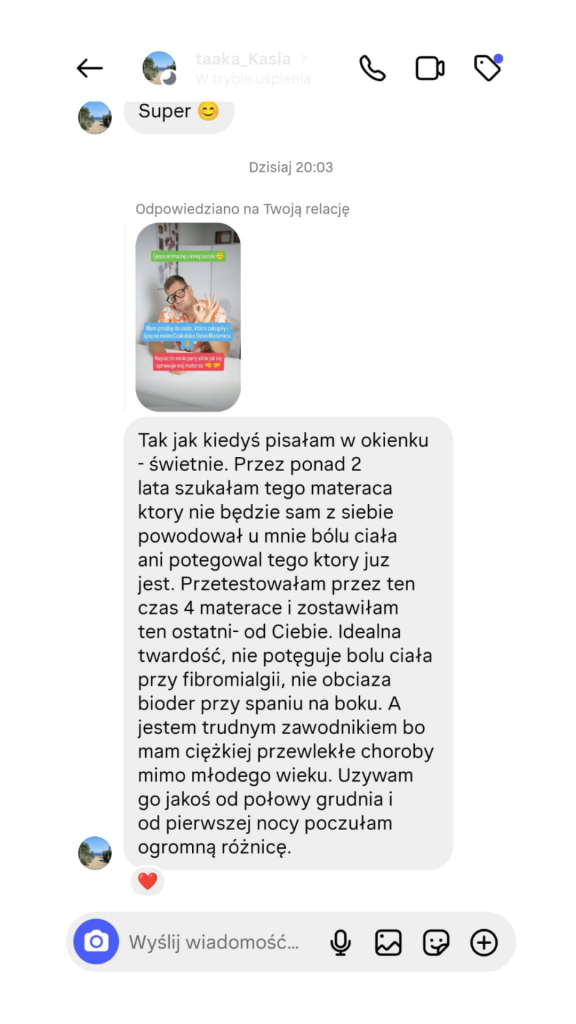
Task: Attach a photo from the gallery
Action: (388, 942)
